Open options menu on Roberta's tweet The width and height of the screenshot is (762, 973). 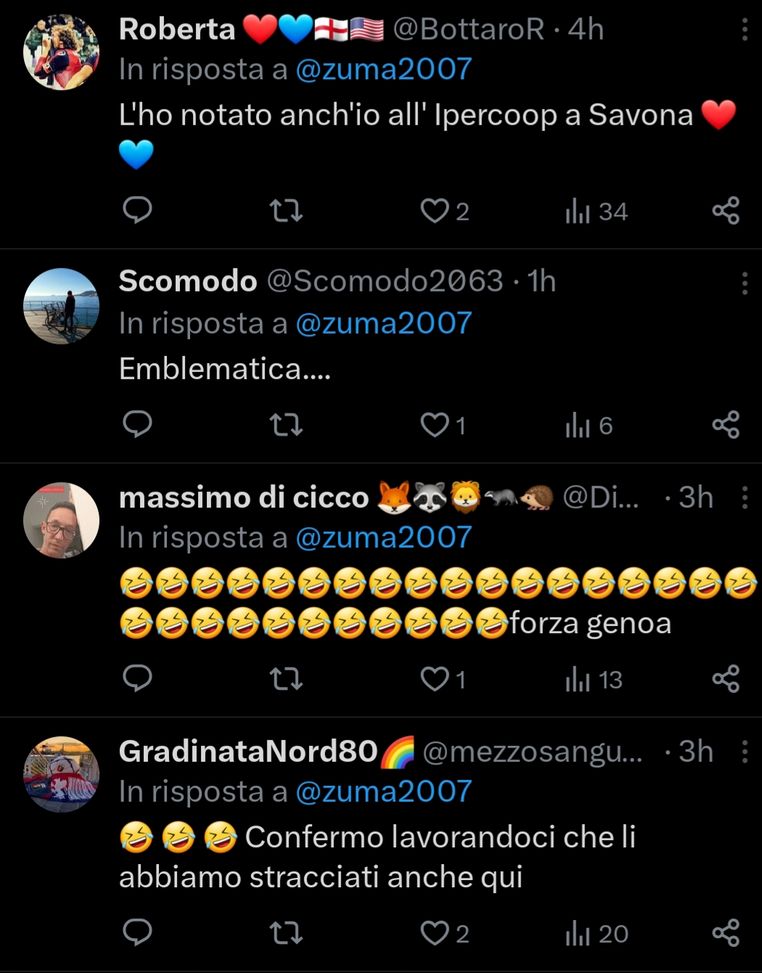pyautogui.click(x=744, y=27)
